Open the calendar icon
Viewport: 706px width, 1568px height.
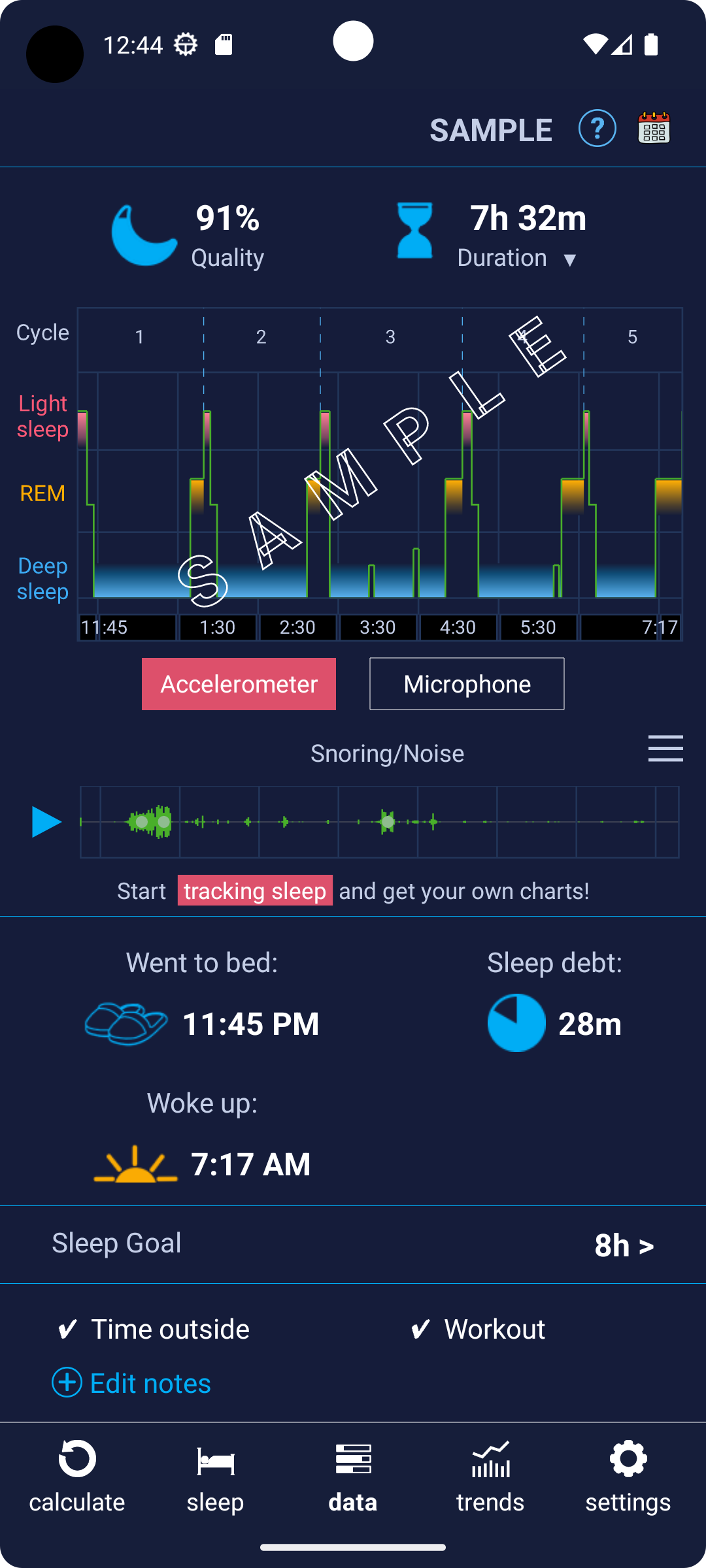click(x=654, y=127)
